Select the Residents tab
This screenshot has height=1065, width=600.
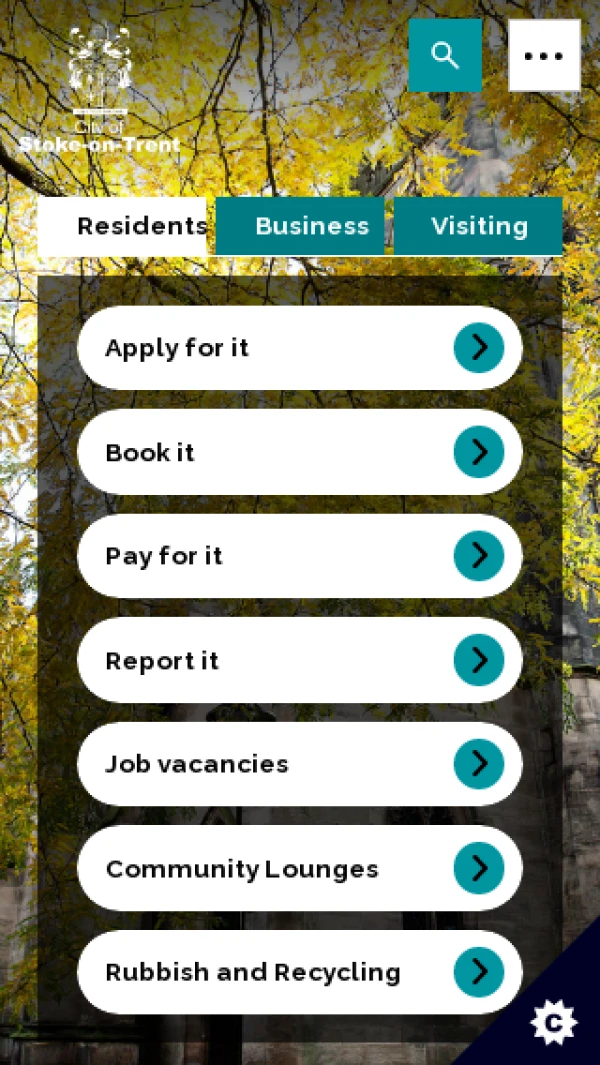pyautogui.click(x=122, y=226)
